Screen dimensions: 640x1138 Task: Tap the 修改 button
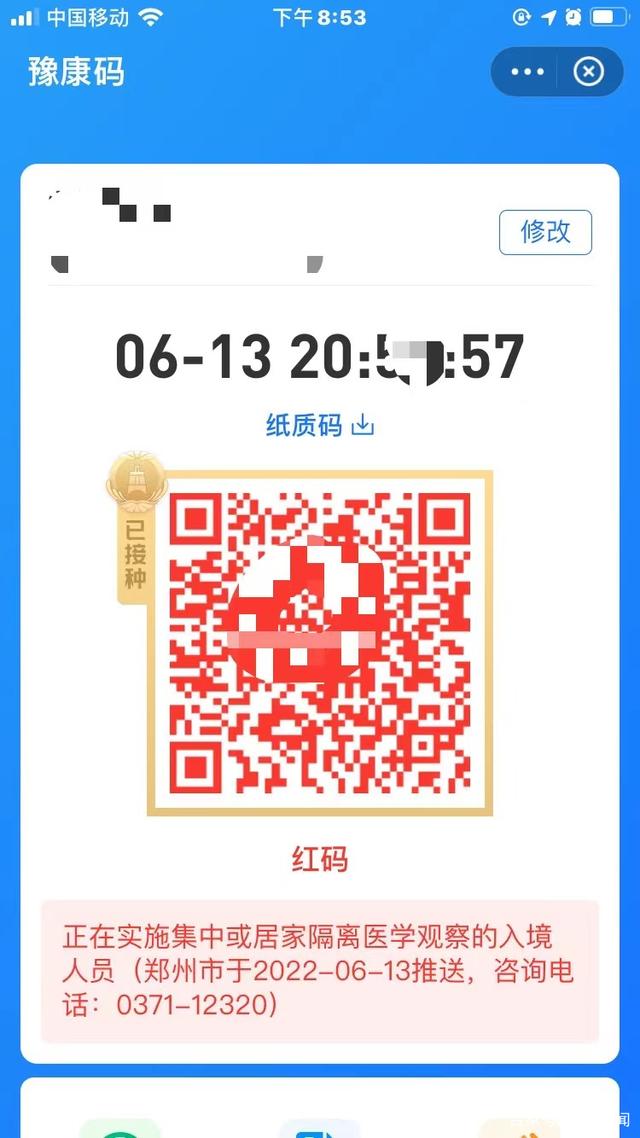coord(545,232)
